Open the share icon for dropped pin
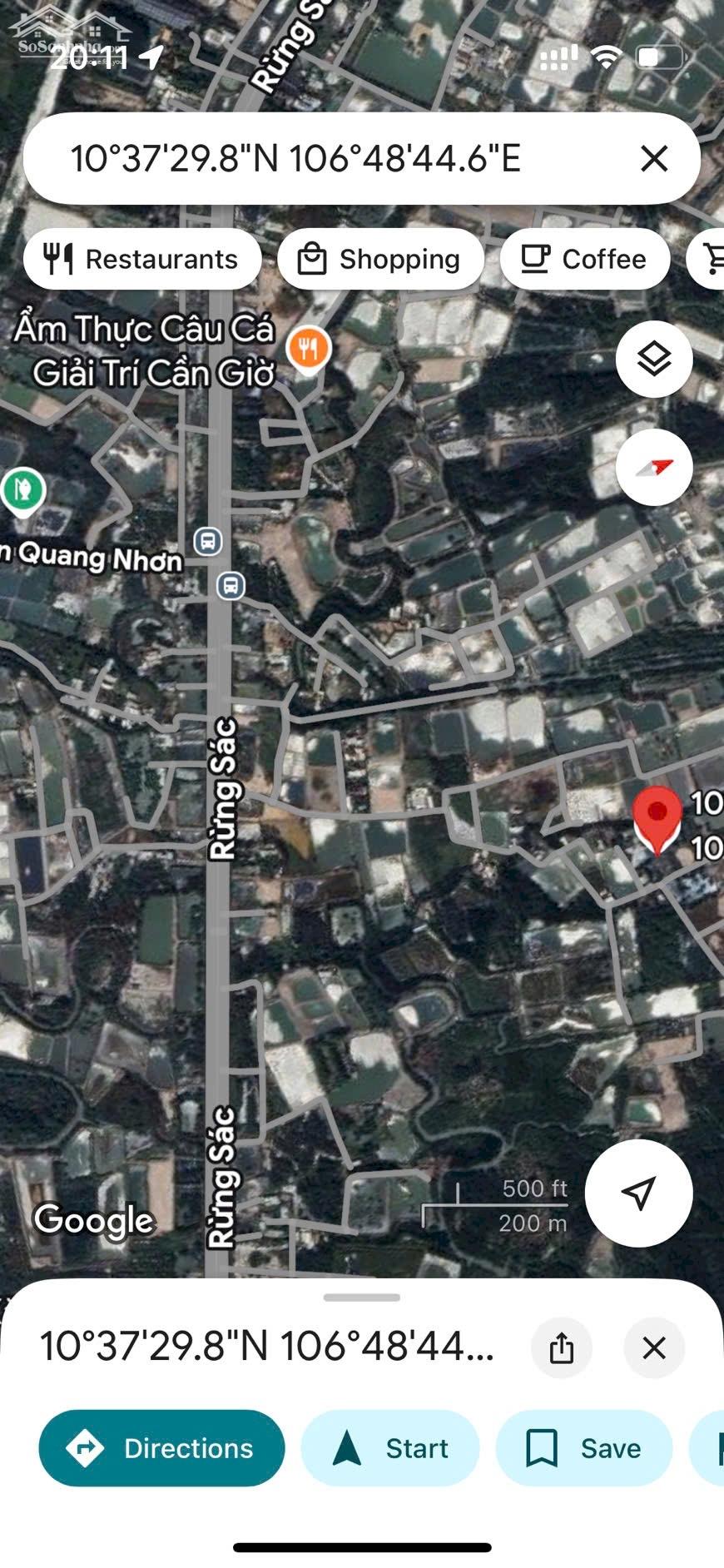724x1568 pixels. pyautogui.click(x=563, y=1347)
